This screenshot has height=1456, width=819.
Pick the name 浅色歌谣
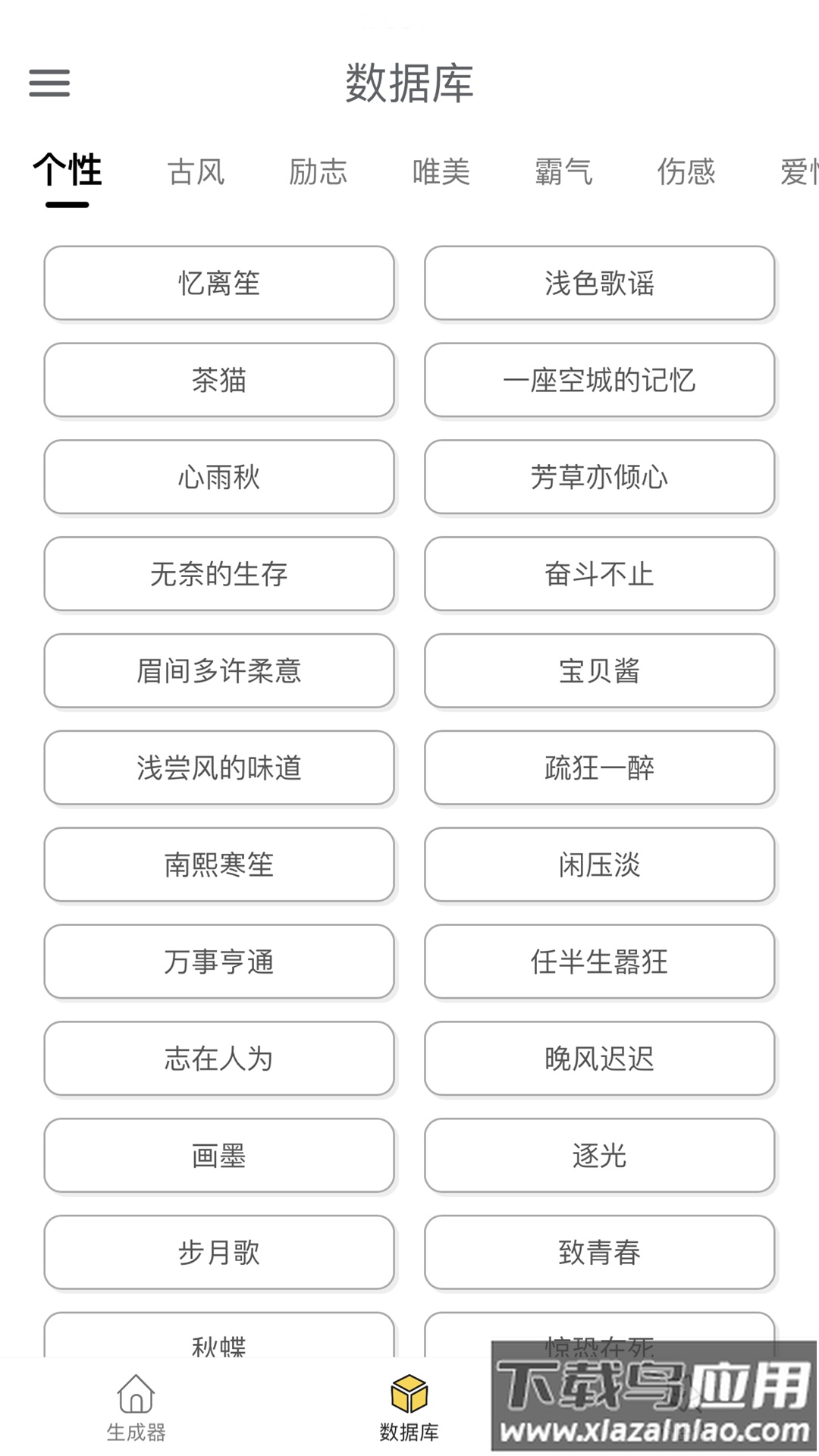(x=599, y=284)
